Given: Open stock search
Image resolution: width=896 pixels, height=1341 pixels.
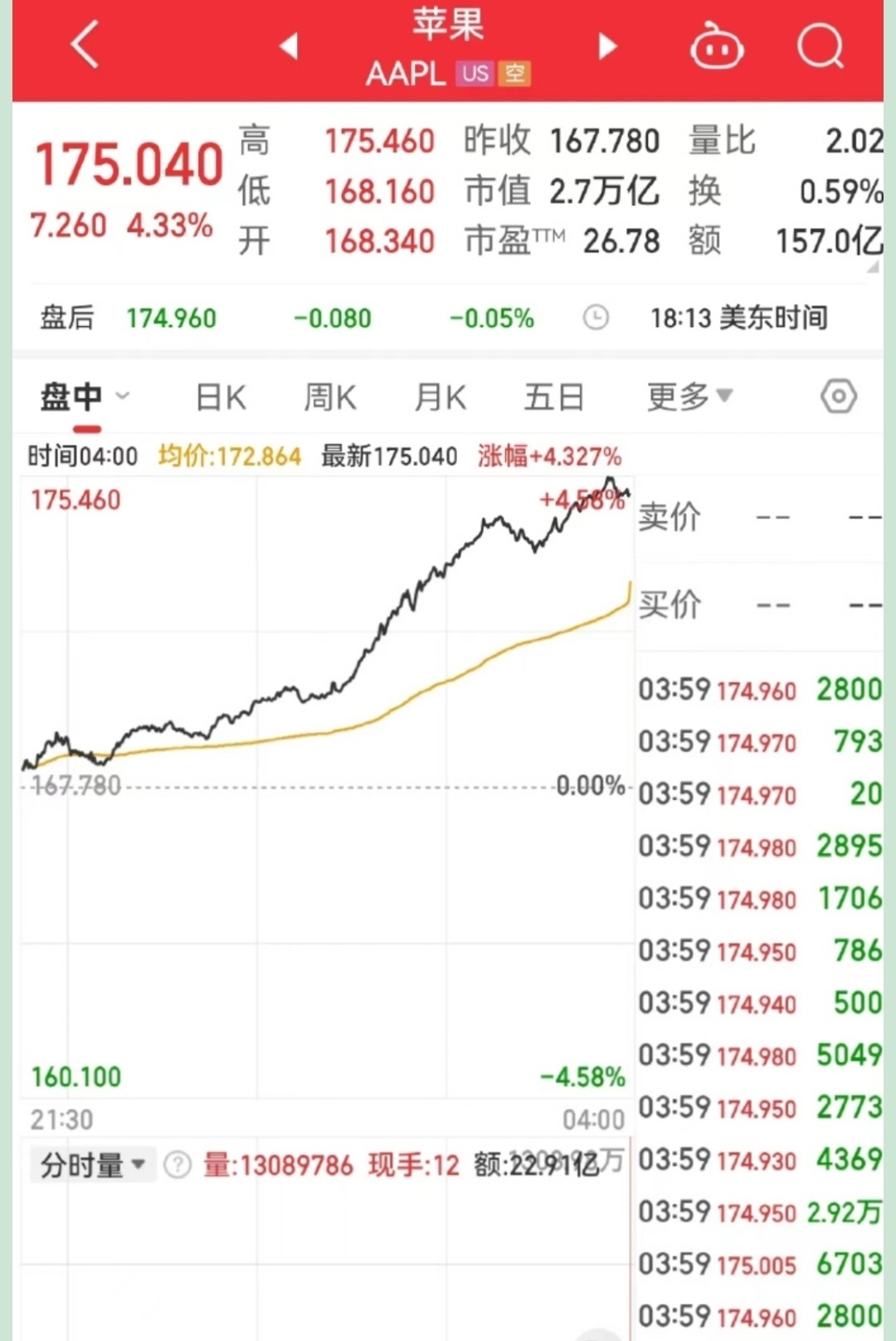Looking at the screenshot, I should tap(820, 46).
